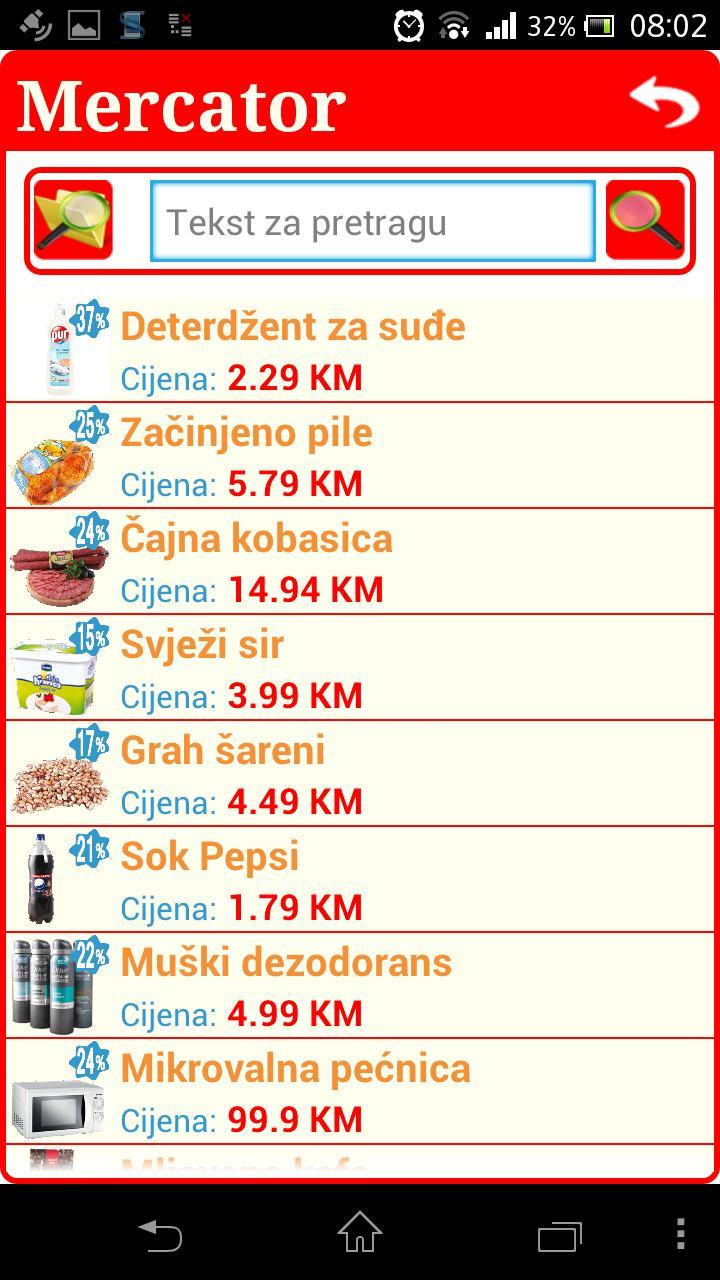Image resolution: width=720 pixels, height=1280 pixels.
Task: Open the Grah šareni listing
Action: coord(360,772)
